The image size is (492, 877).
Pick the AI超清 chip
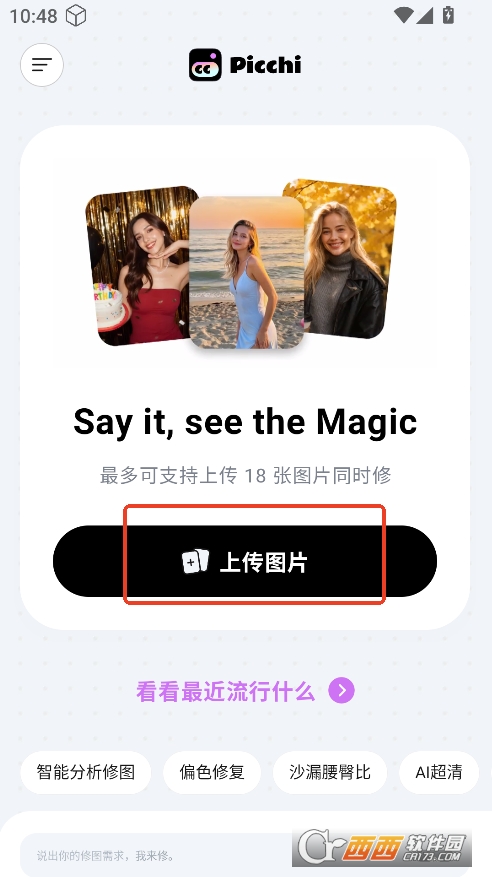coord(439,772)
